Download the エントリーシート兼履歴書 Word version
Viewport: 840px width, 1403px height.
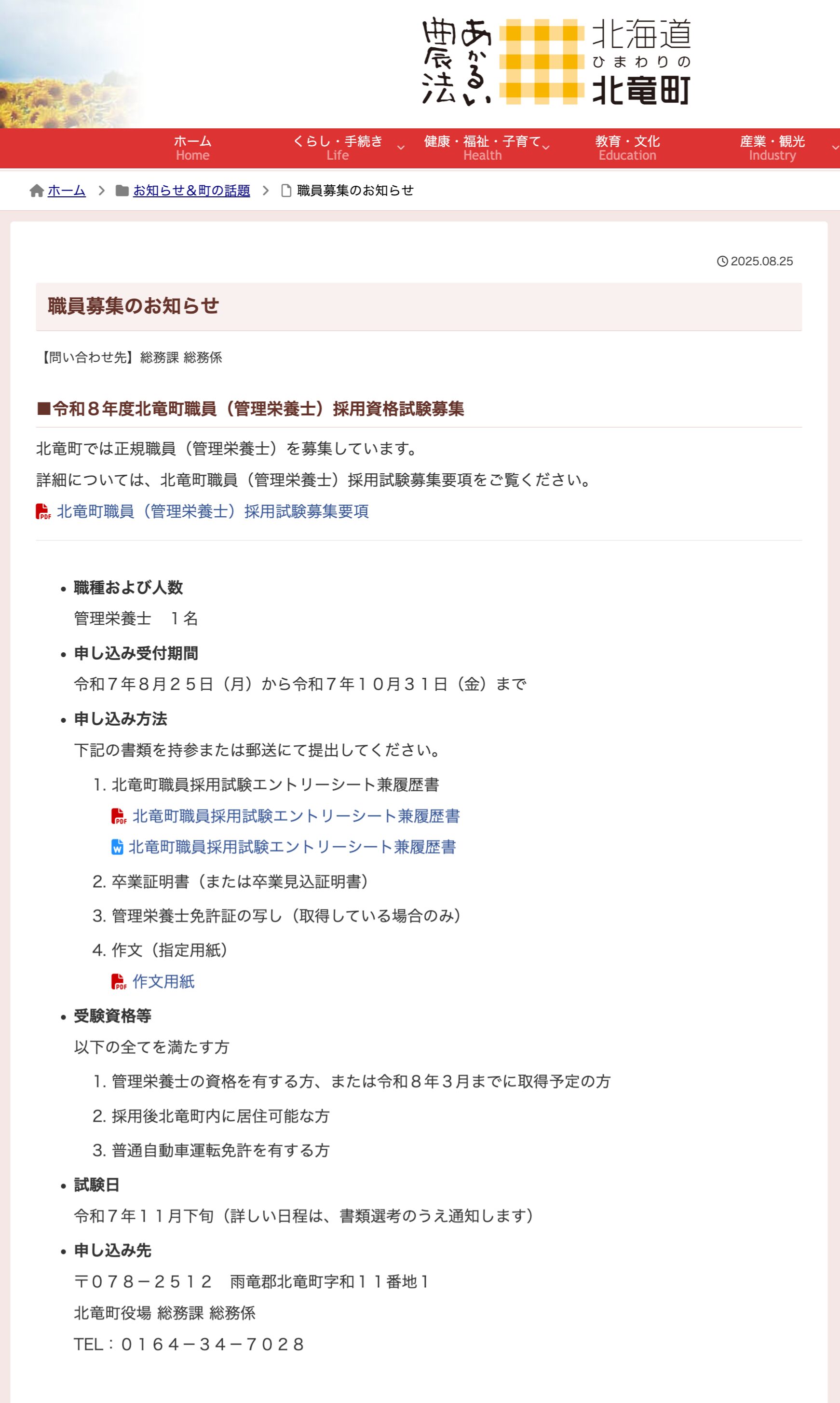(292, 847)
